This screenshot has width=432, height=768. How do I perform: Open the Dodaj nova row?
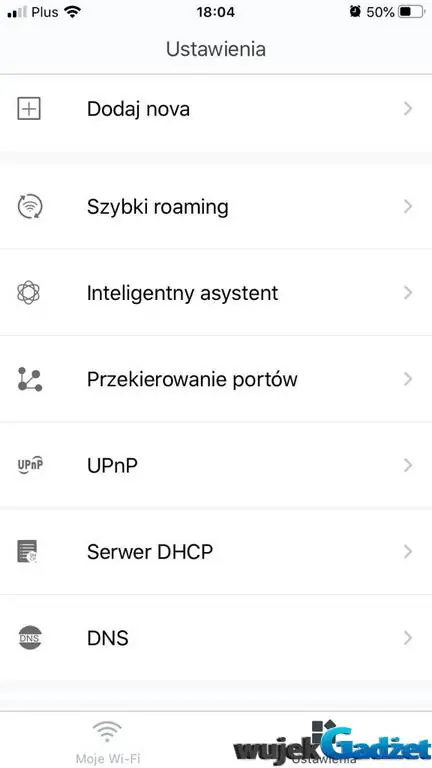(216, 109)
